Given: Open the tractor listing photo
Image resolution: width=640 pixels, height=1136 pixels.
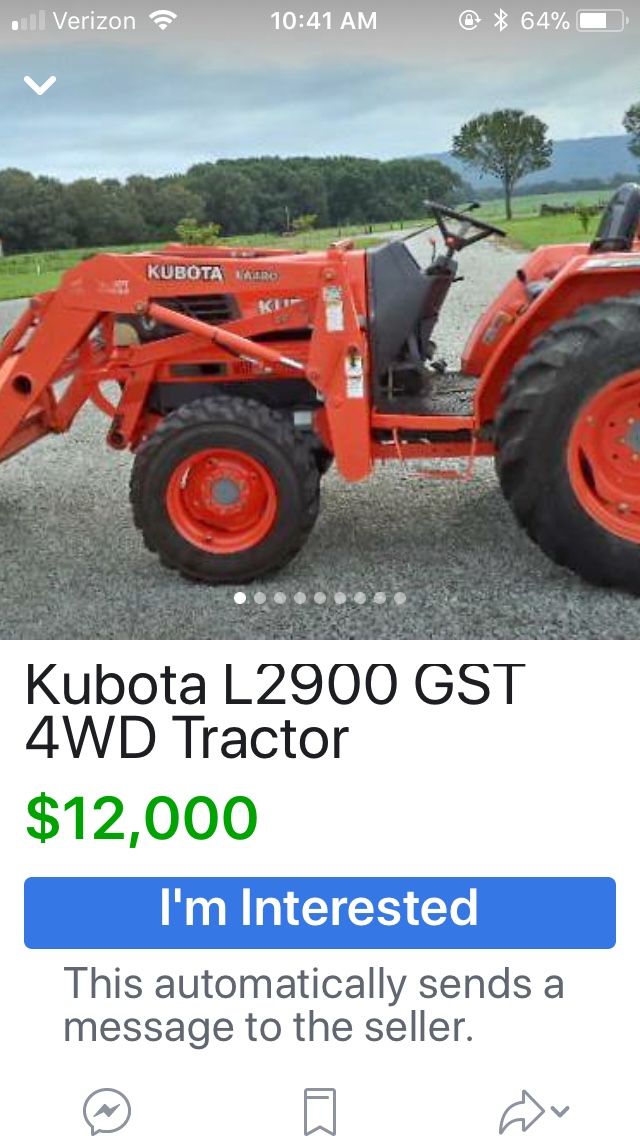Looking at the screenshot, I should [x=320, y=341].
